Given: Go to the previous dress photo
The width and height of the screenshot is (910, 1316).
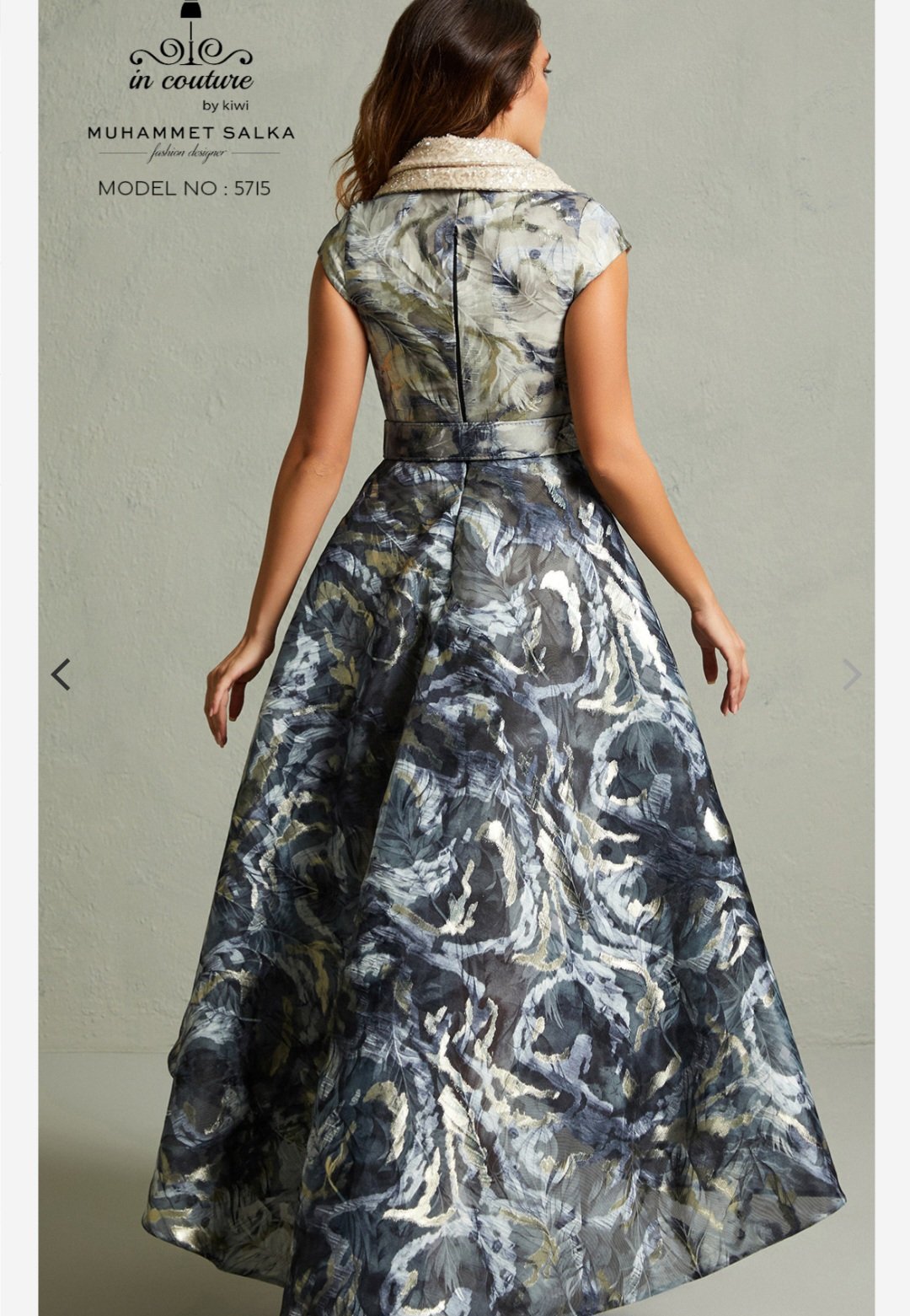Looking at the screenshot, I should click(61, 674).
